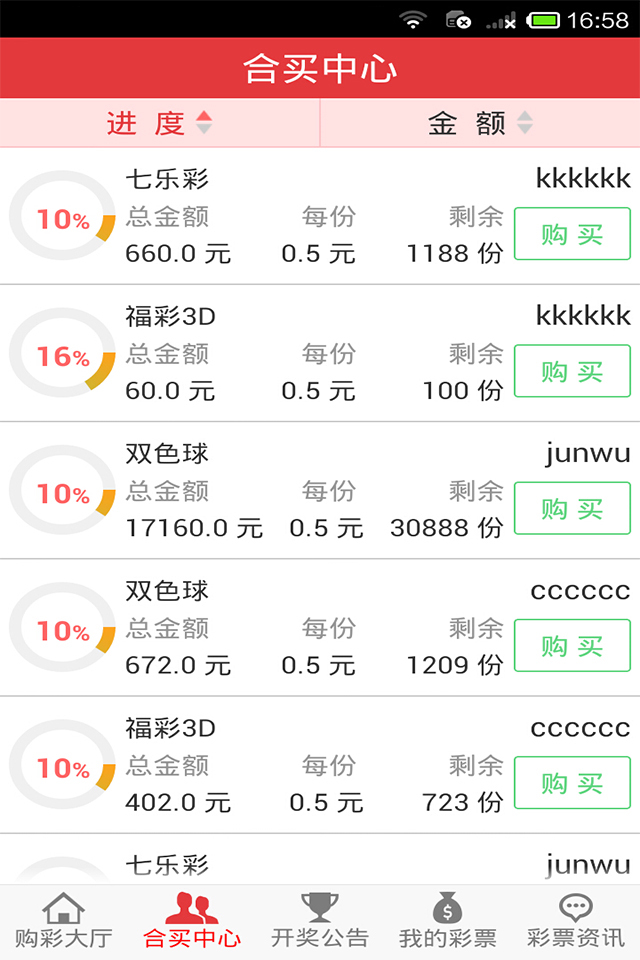640x960 pixels.
Task: Tap 购买 for cccccc's 福彩3D plan
Action: [572, 782]
